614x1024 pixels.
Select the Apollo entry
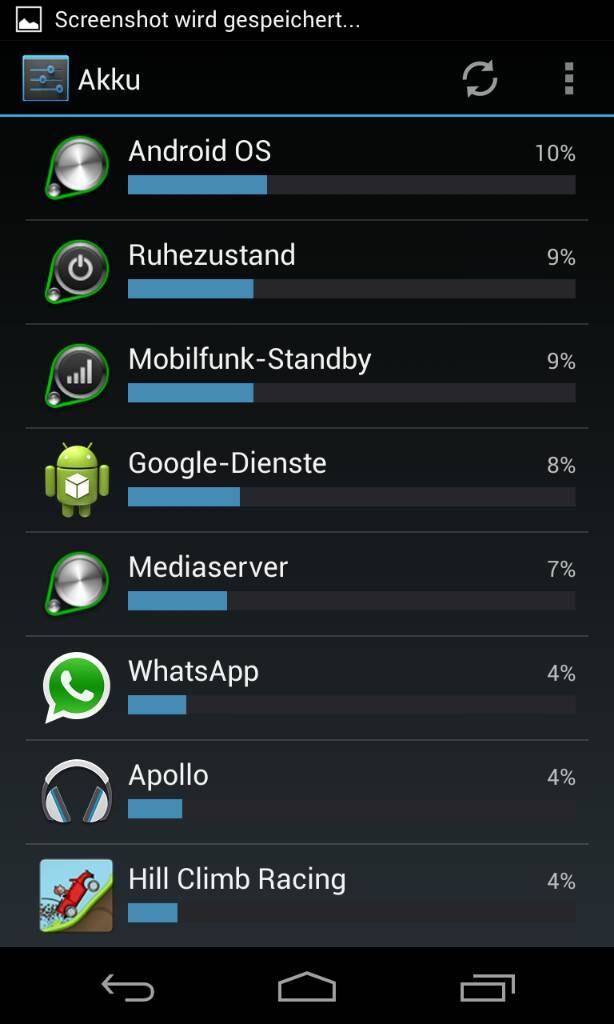[307, 792]
